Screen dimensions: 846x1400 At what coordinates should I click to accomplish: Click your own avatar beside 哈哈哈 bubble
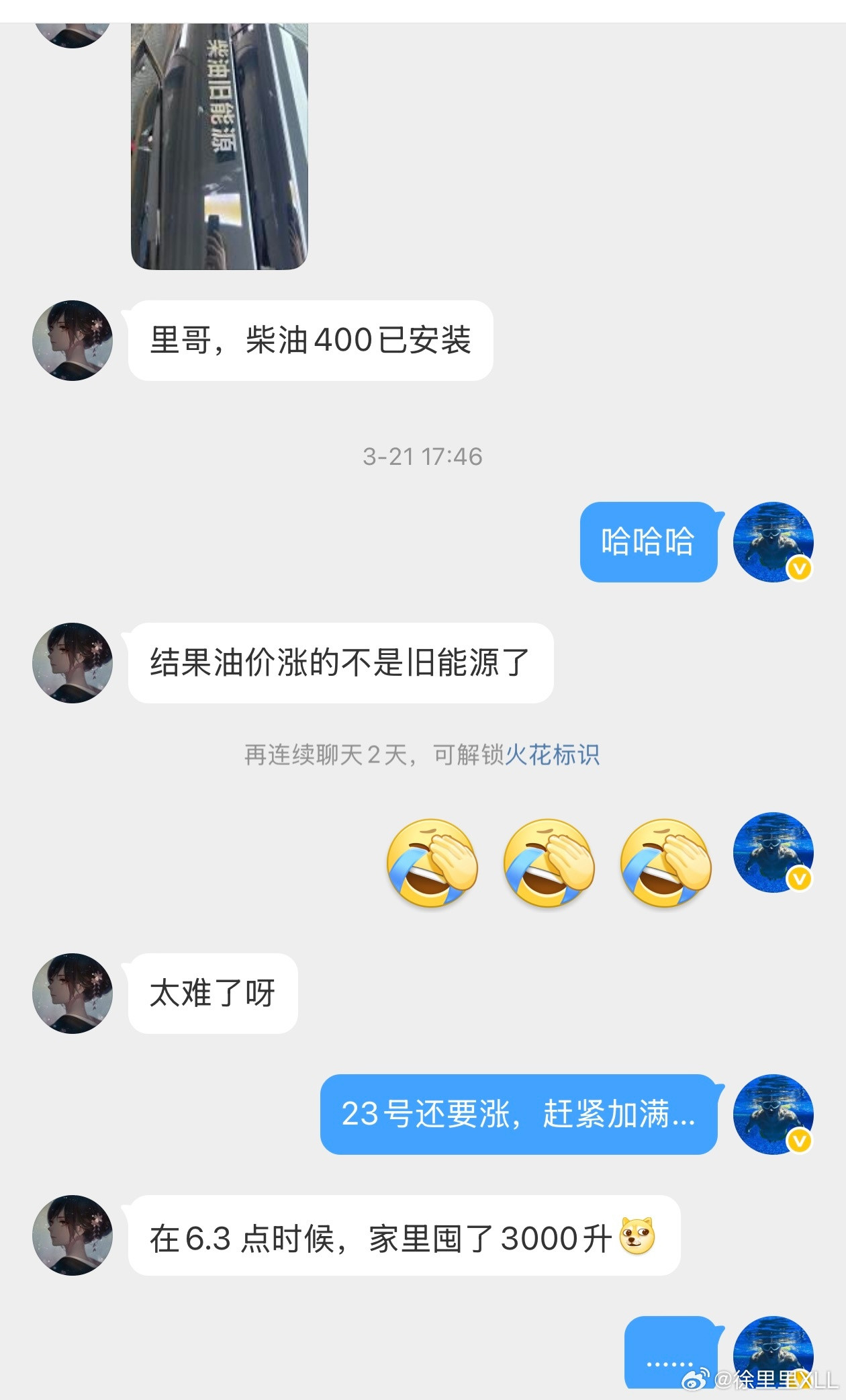(x=775, y=544)
